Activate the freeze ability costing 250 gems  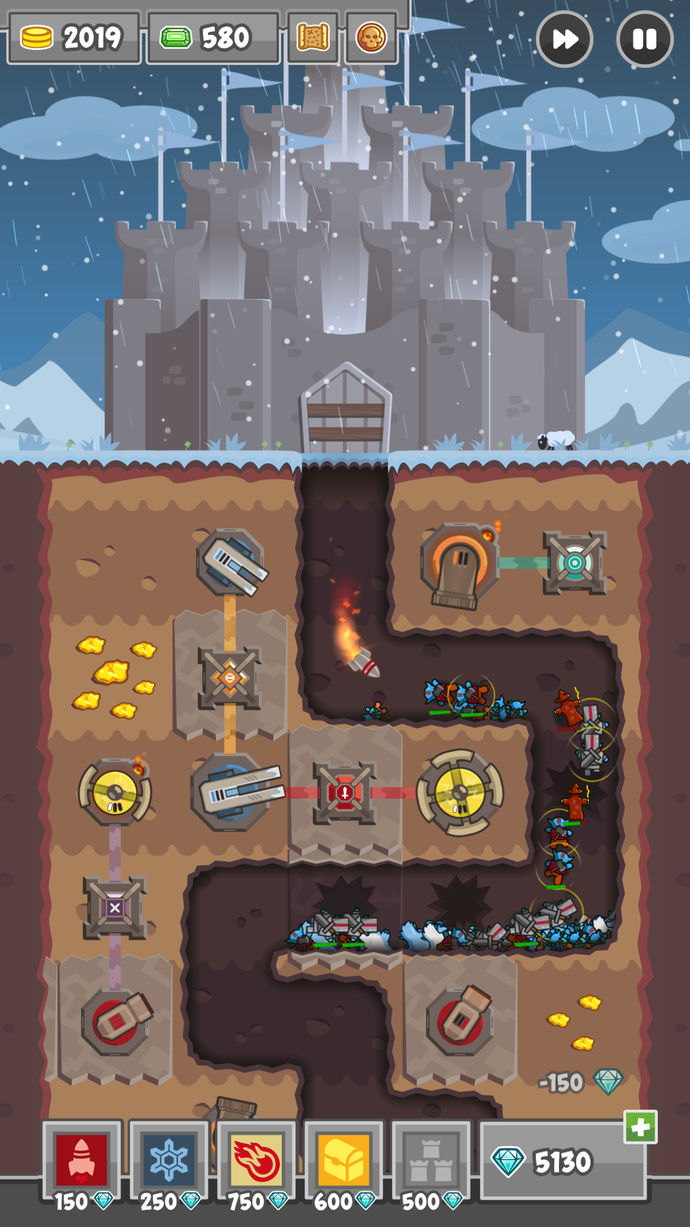[169, 1160]
